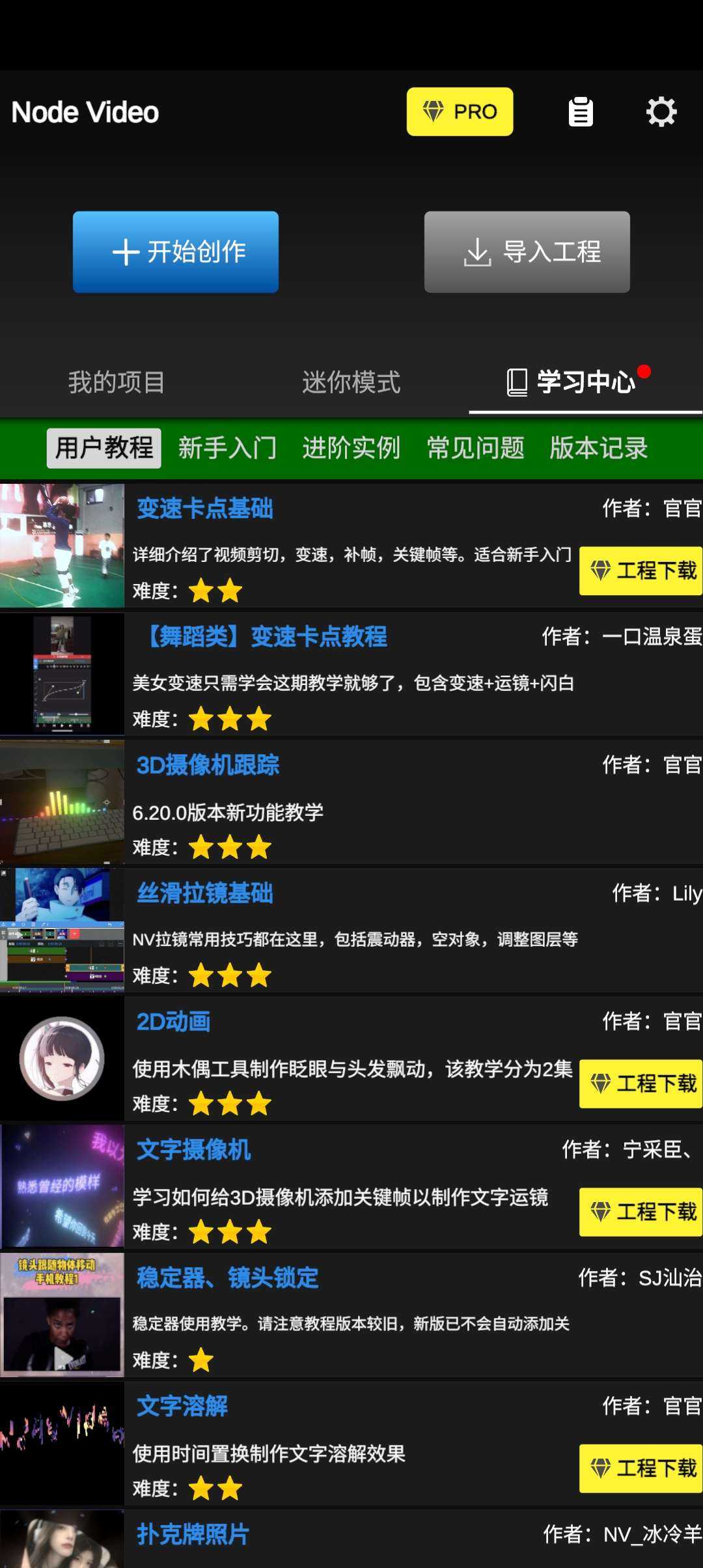Switch to the 我的项目 tab
Screen dimensions: 703x1568
point(117,382)
